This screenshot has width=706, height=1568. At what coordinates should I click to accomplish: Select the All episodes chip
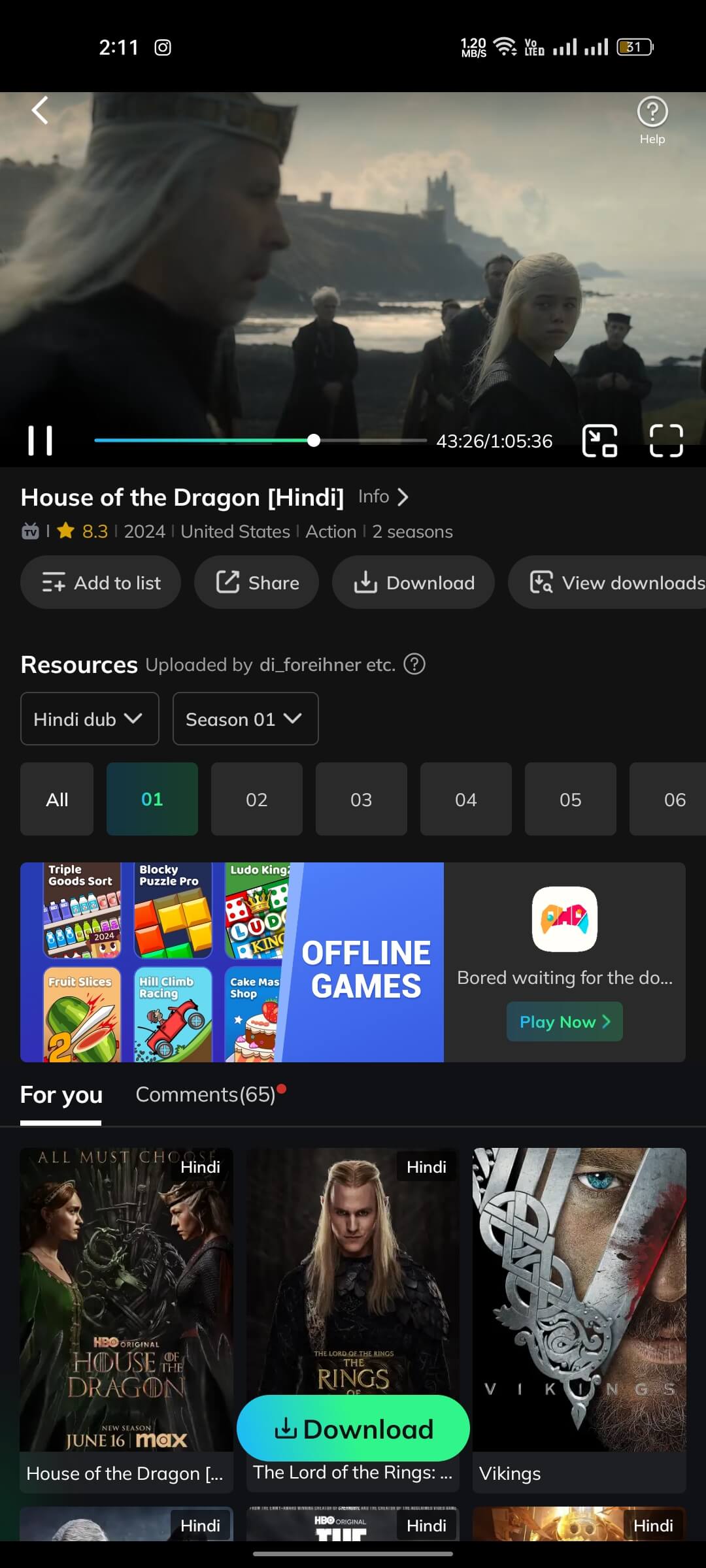pos(57,799)
